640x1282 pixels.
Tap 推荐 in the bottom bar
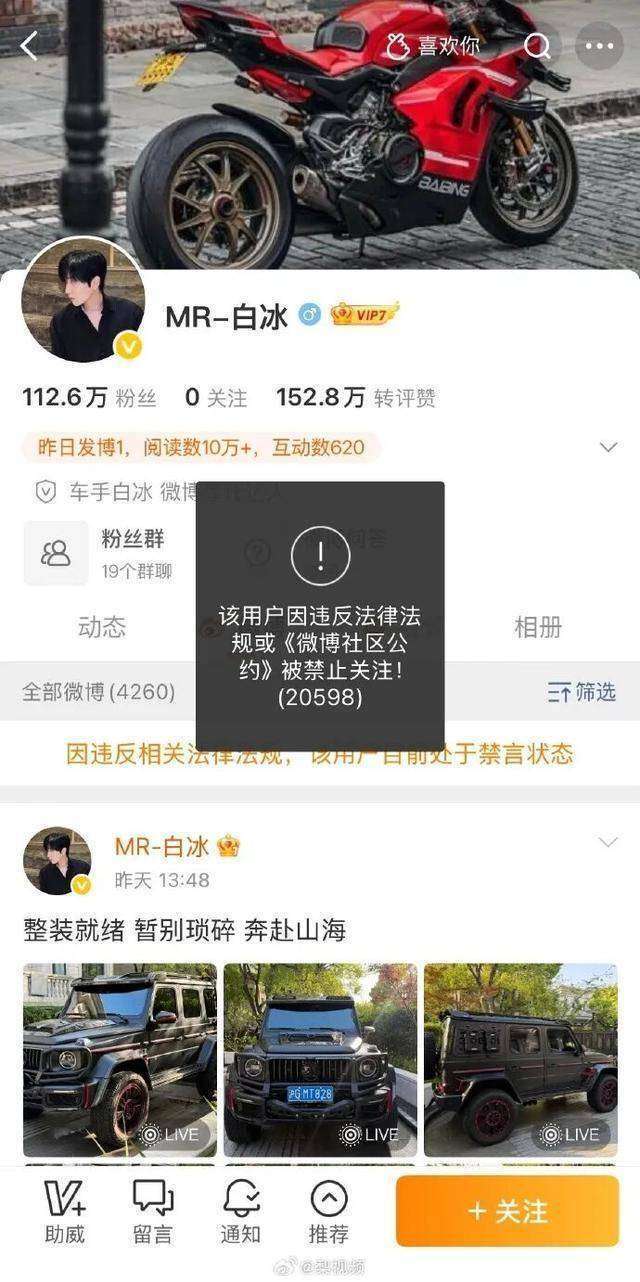click(329, 1211)
